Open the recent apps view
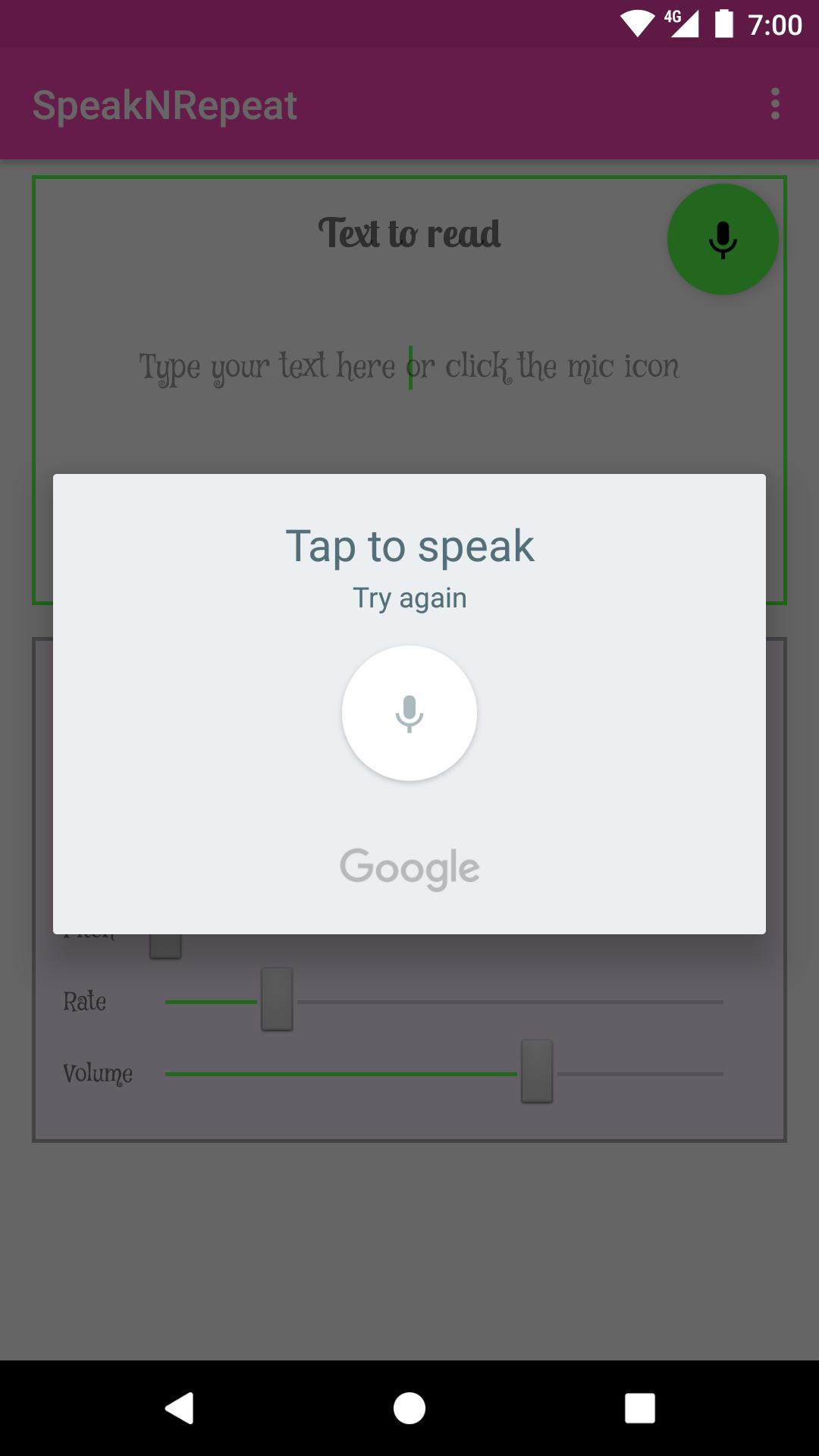 tap(639, 1408)
